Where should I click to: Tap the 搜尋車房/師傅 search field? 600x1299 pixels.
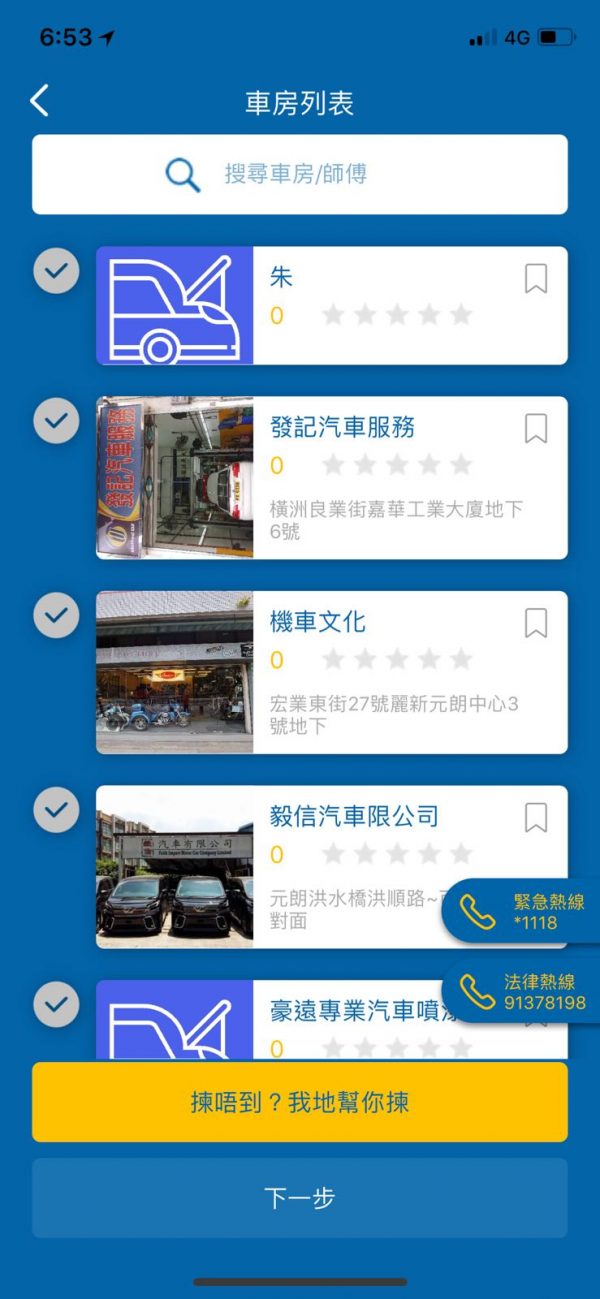coord(300,175)
